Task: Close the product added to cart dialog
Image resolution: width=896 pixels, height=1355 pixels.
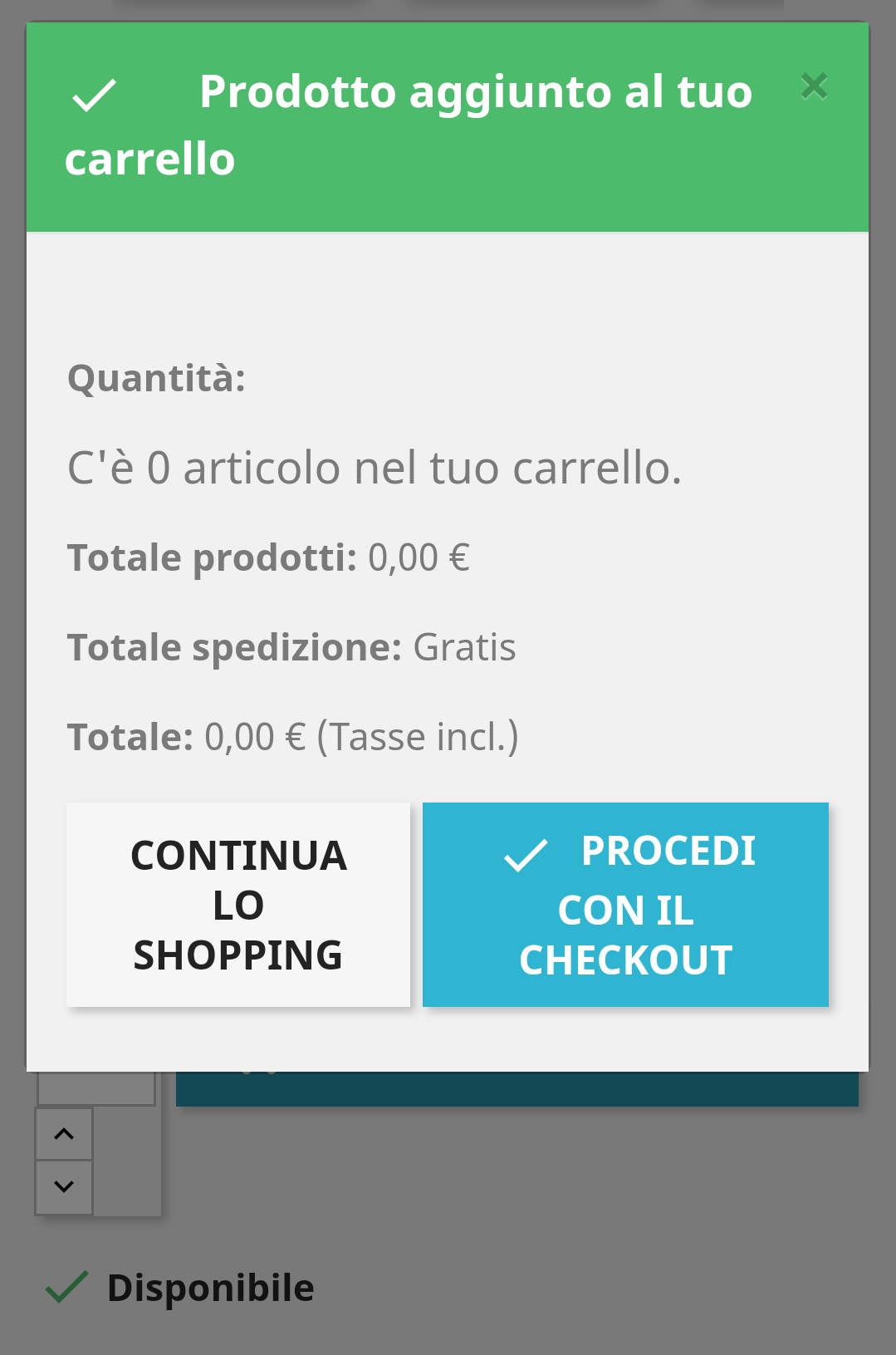Action: point(814,86)
